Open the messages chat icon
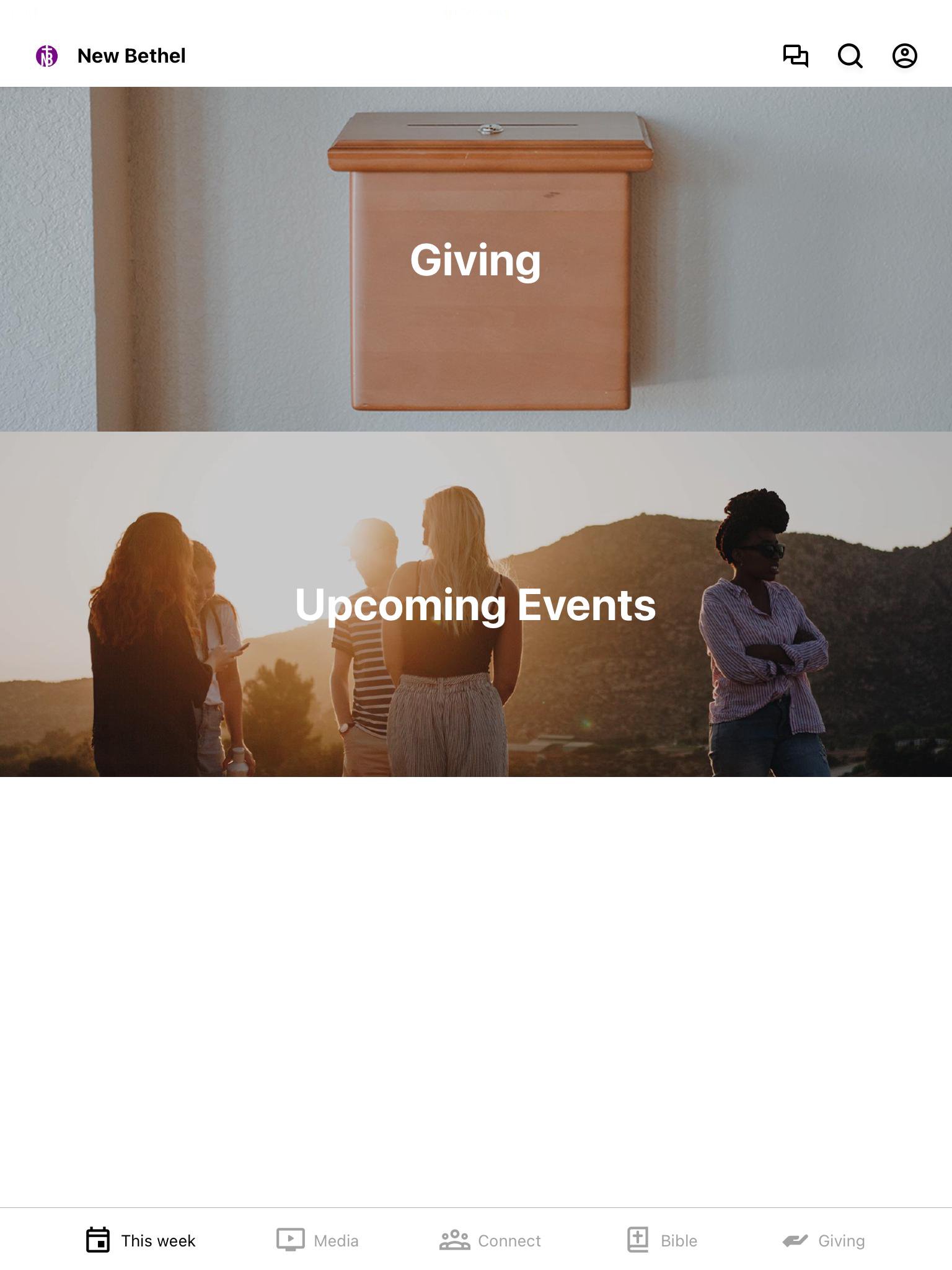 tap(795, 56)
